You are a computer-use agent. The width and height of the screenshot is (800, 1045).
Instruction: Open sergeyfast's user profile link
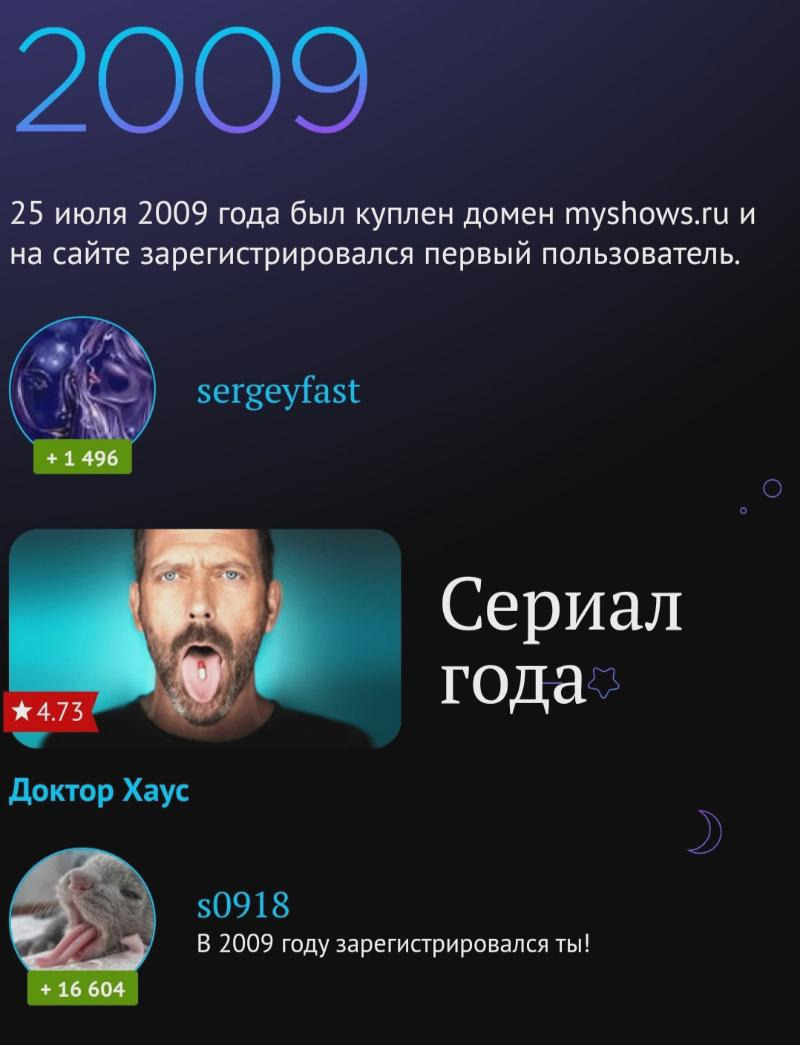pyautogui.click(x=278, y=391)
